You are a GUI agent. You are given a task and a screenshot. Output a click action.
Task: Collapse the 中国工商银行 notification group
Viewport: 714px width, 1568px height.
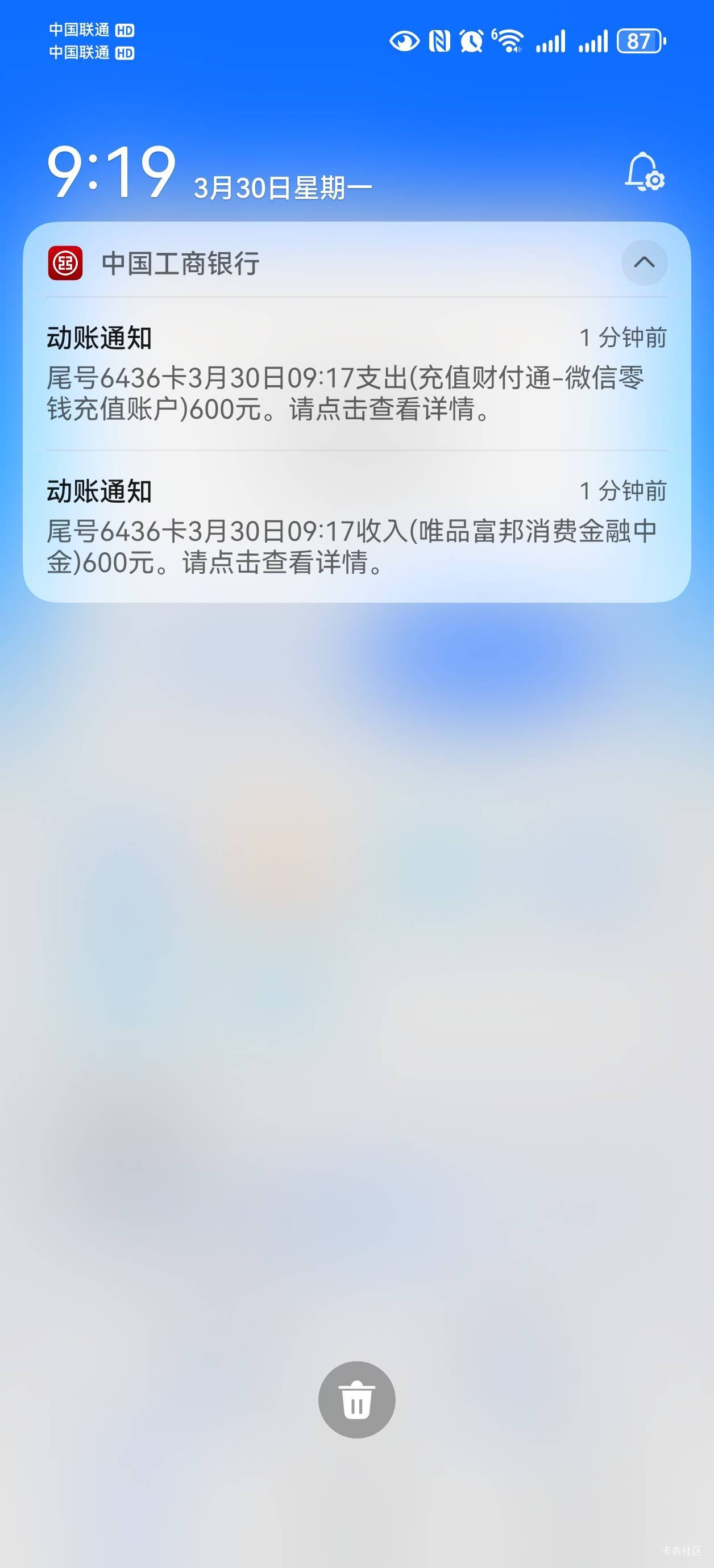click(644, 262)
